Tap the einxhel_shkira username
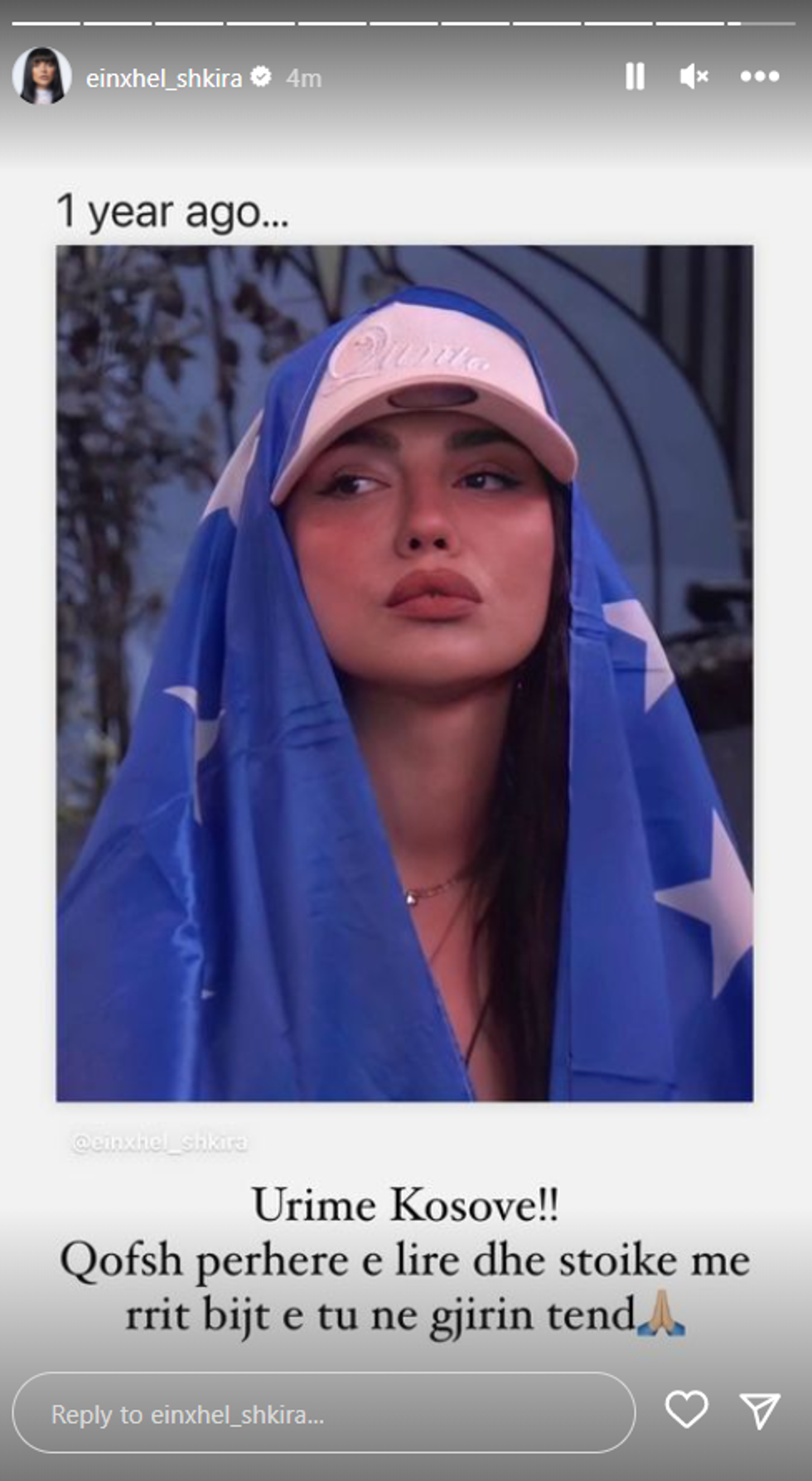Screen dimensions: 812x1481 (x=164, y=78)
